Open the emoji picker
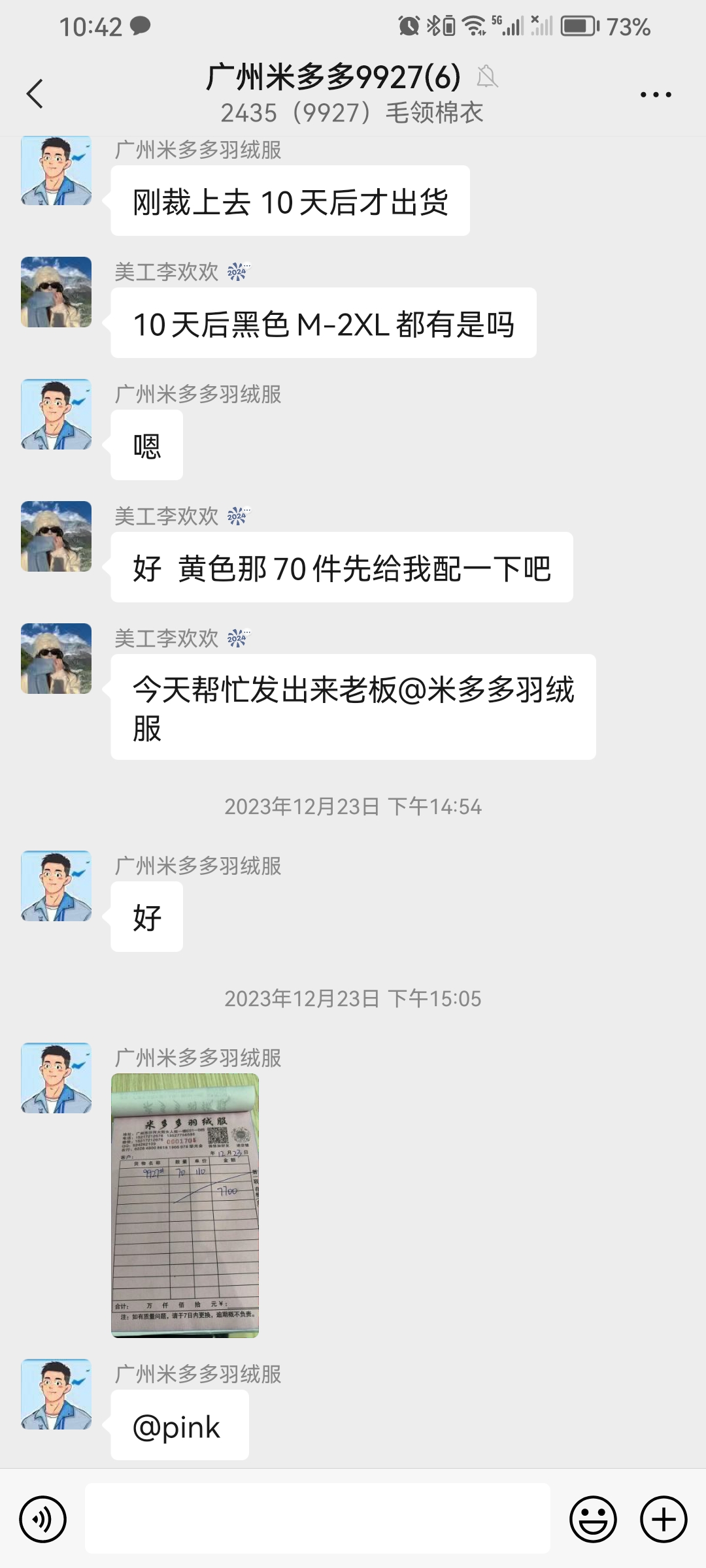Image resolution: width=706 pixels, height=1568 pixels. pos(593,1519)
